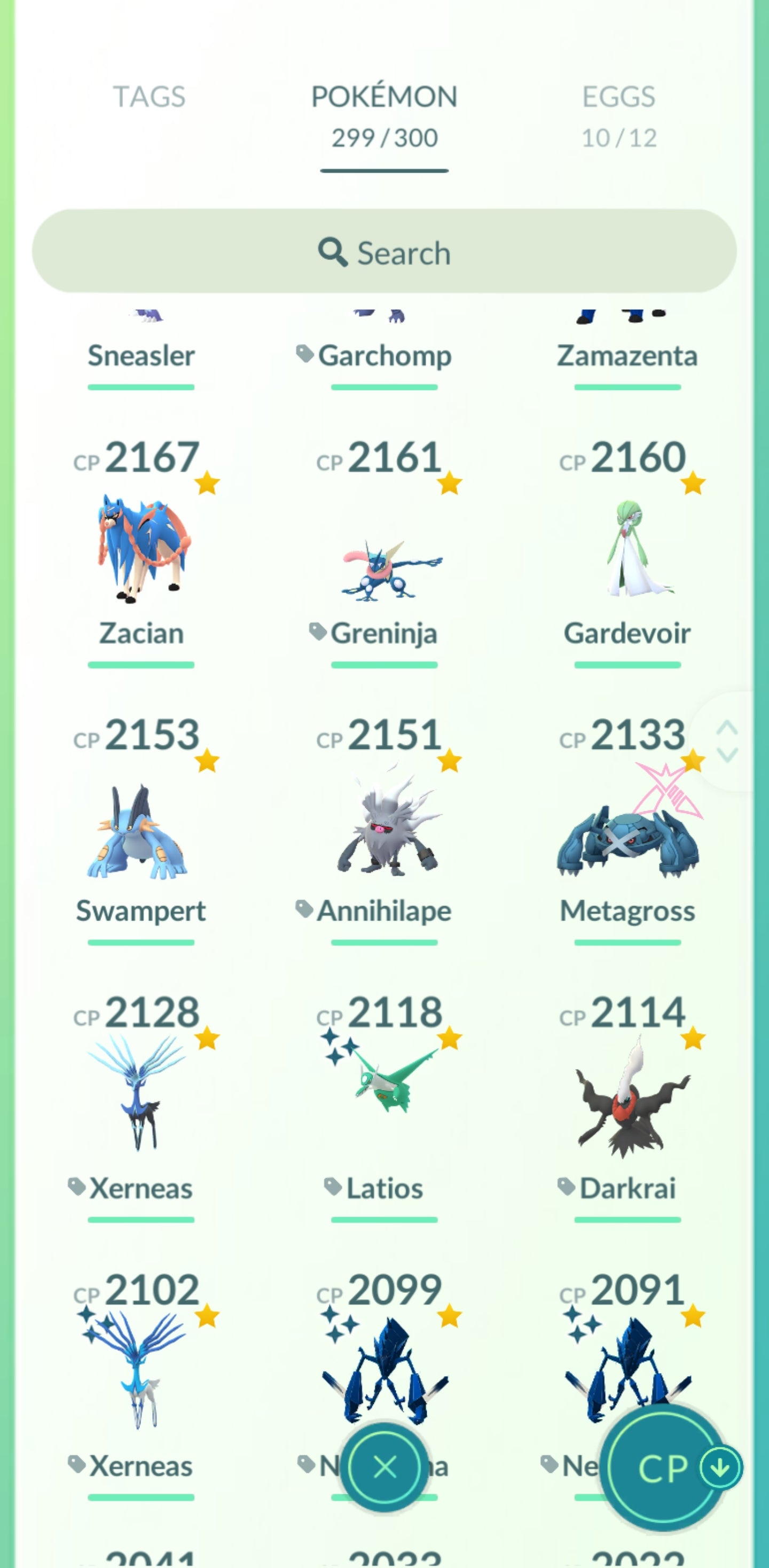
Task: View Annihilape CP 2151
Action: (x=384, y=828)
